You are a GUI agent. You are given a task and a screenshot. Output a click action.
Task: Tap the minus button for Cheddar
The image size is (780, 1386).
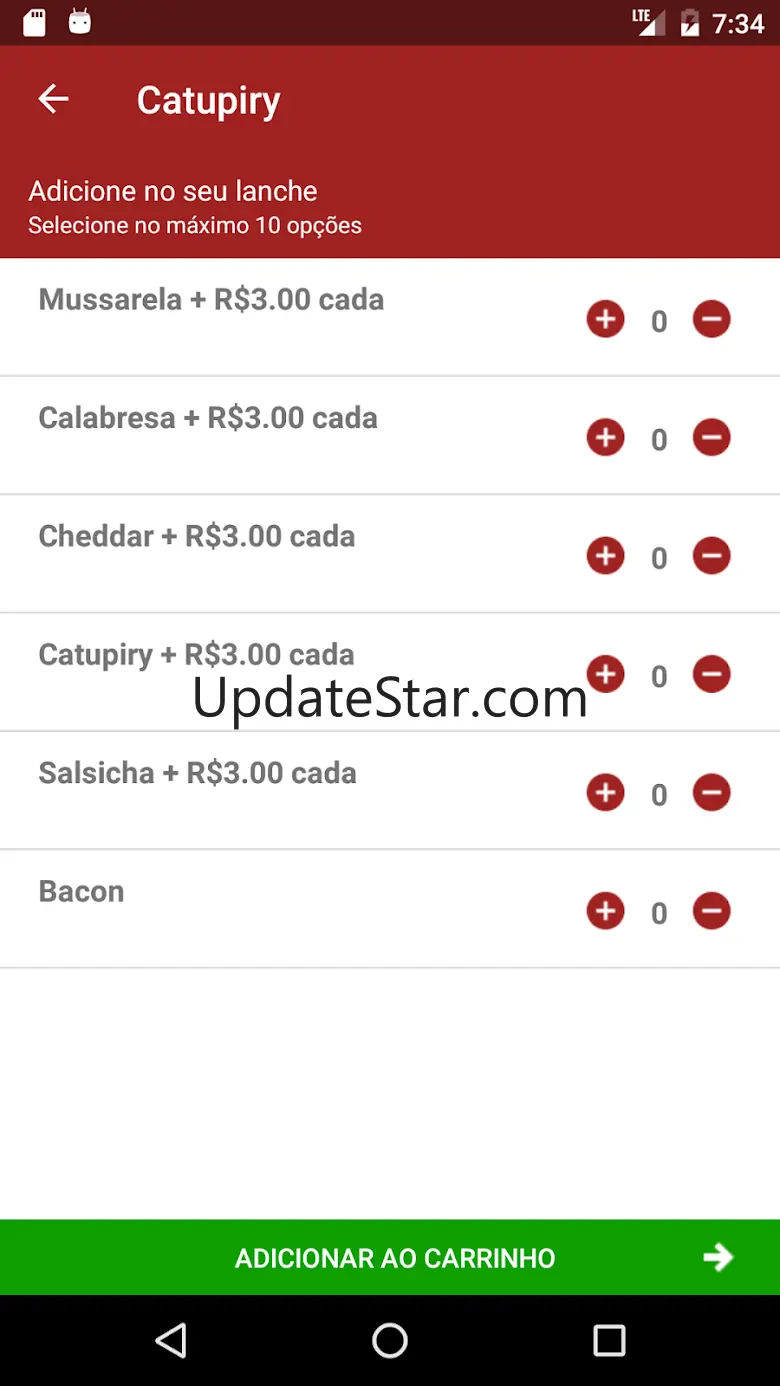point(711,556)
